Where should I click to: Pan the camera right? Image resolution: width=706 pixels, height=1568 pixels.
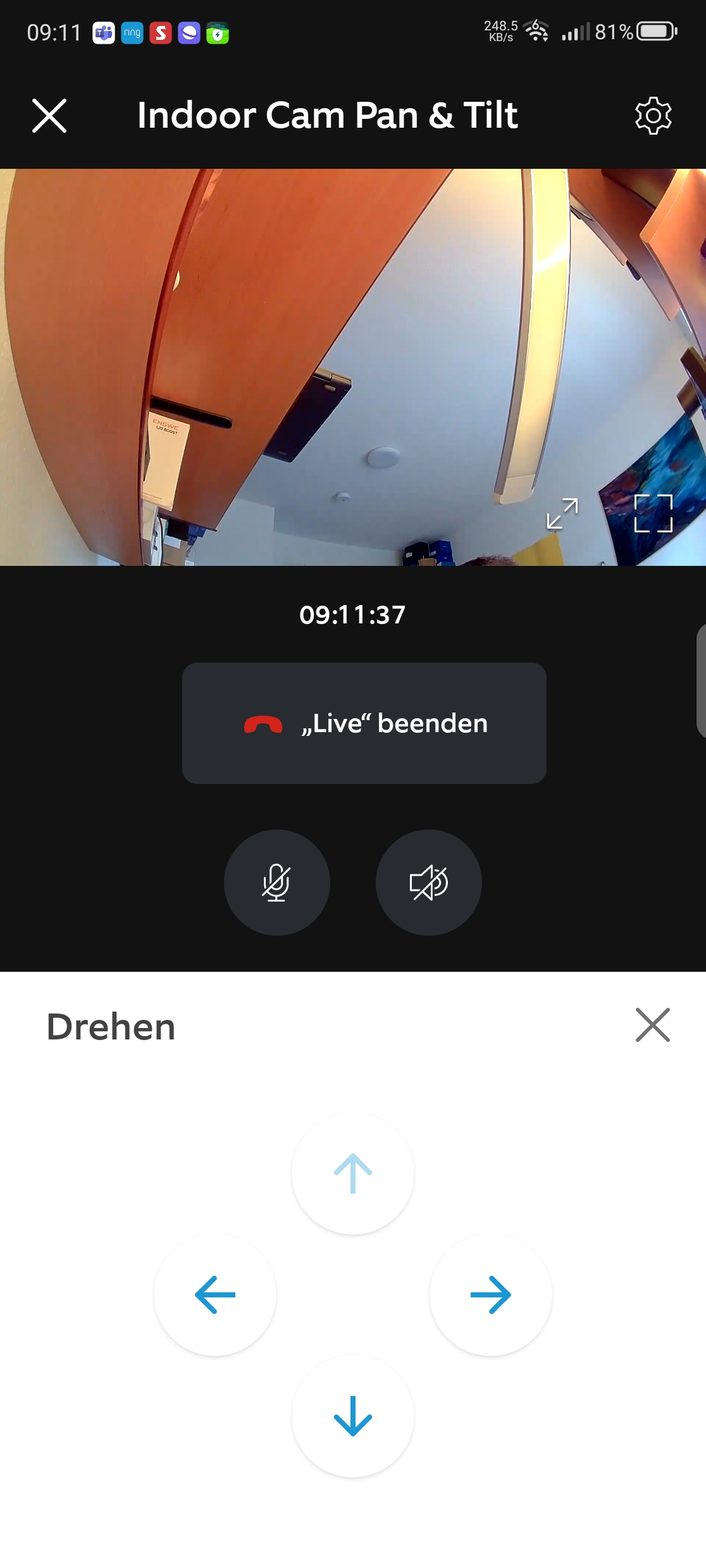(491, 1295)
